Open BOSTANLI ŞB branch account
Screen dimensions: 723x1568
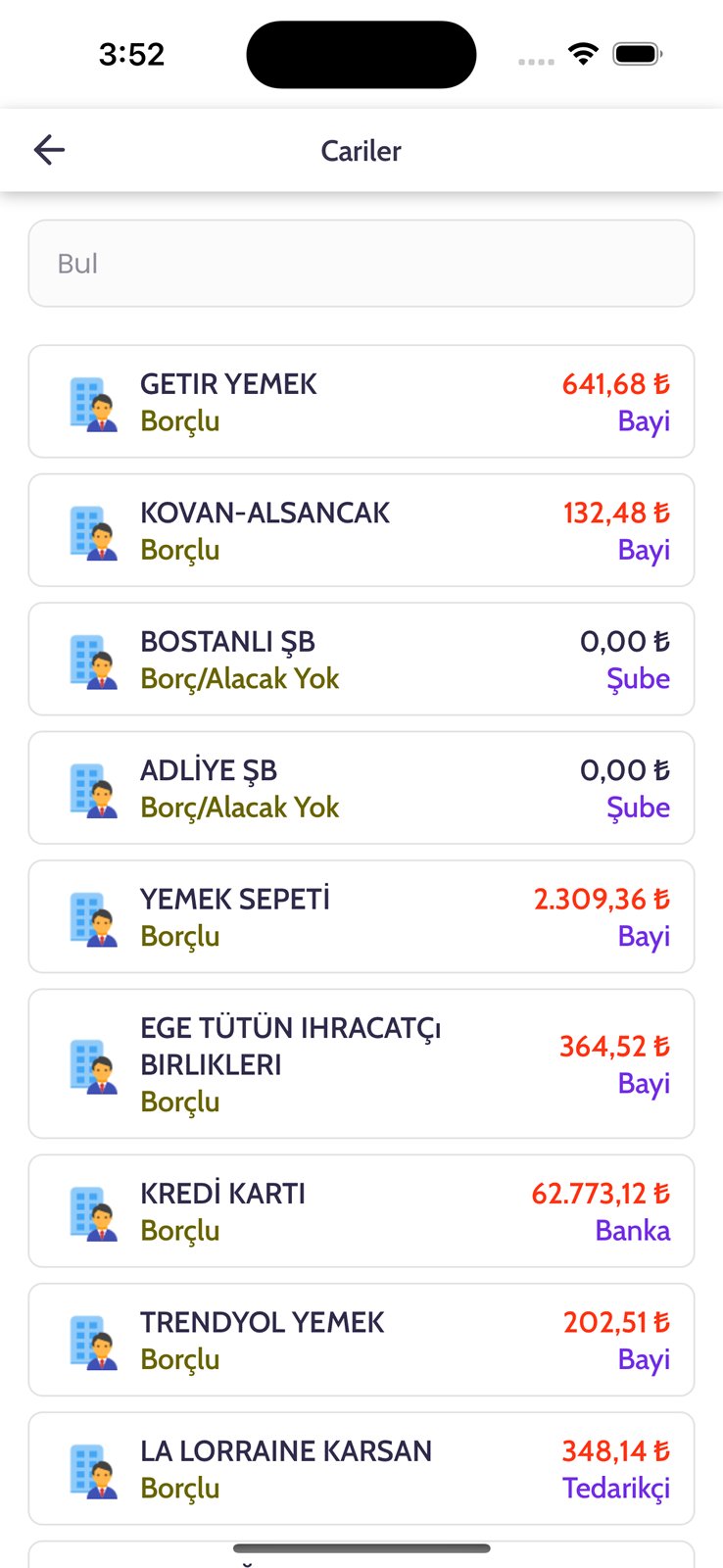[361, 660]
